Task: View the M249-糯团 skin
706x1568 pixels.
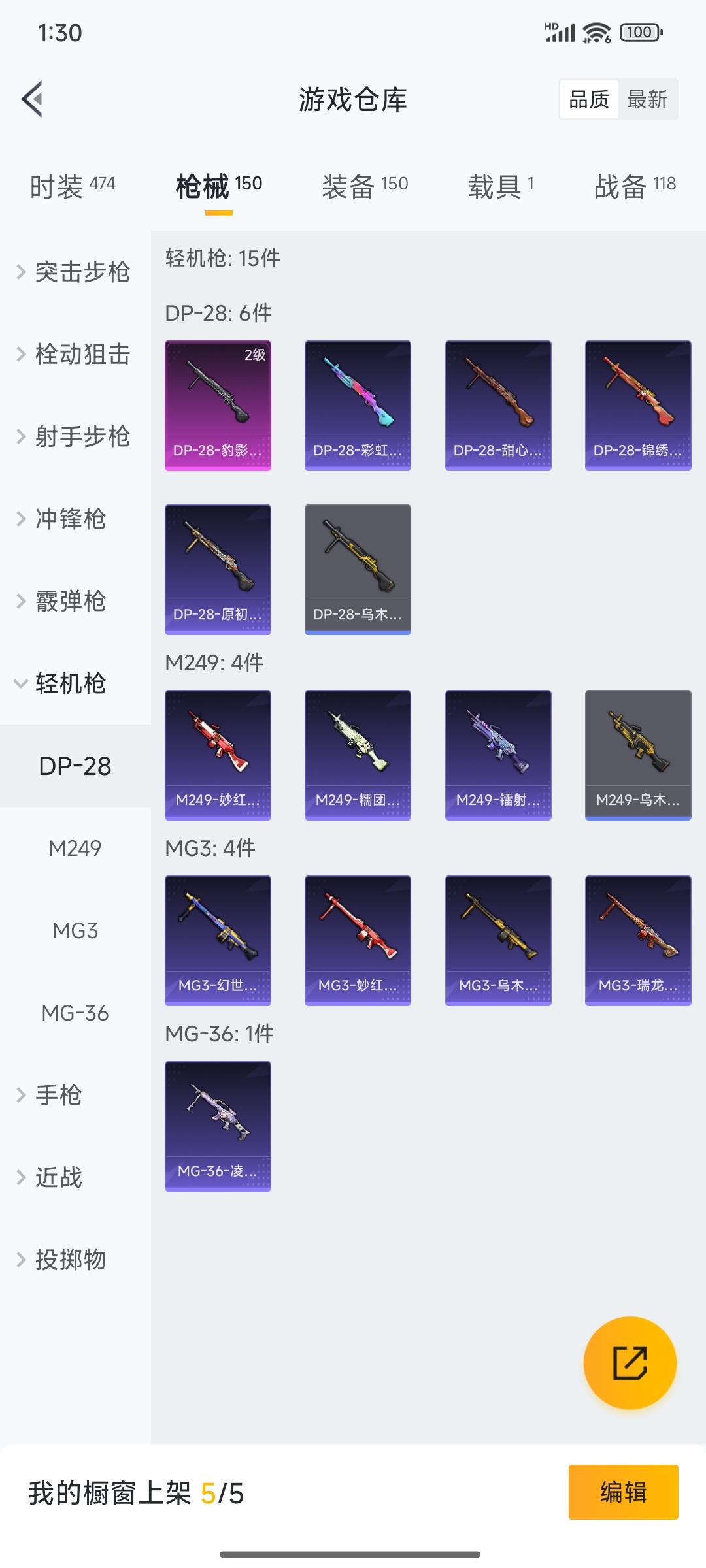Action: click(x=358, y=753)
